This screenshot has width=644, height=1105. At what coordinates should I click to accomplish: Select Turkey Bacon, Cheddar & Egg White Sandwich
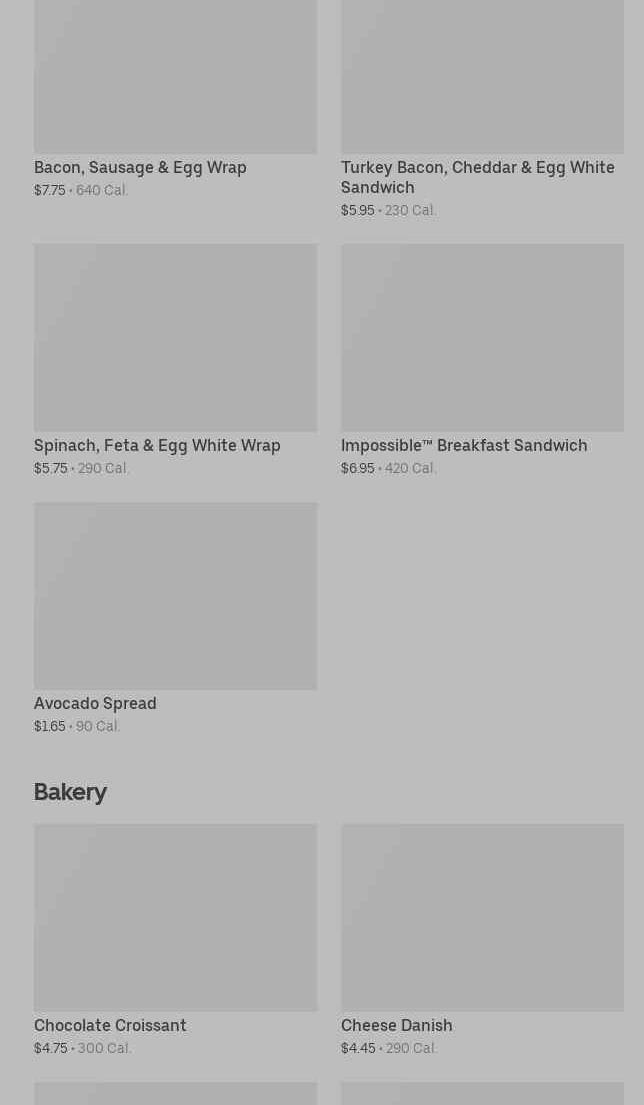(483, 109)
